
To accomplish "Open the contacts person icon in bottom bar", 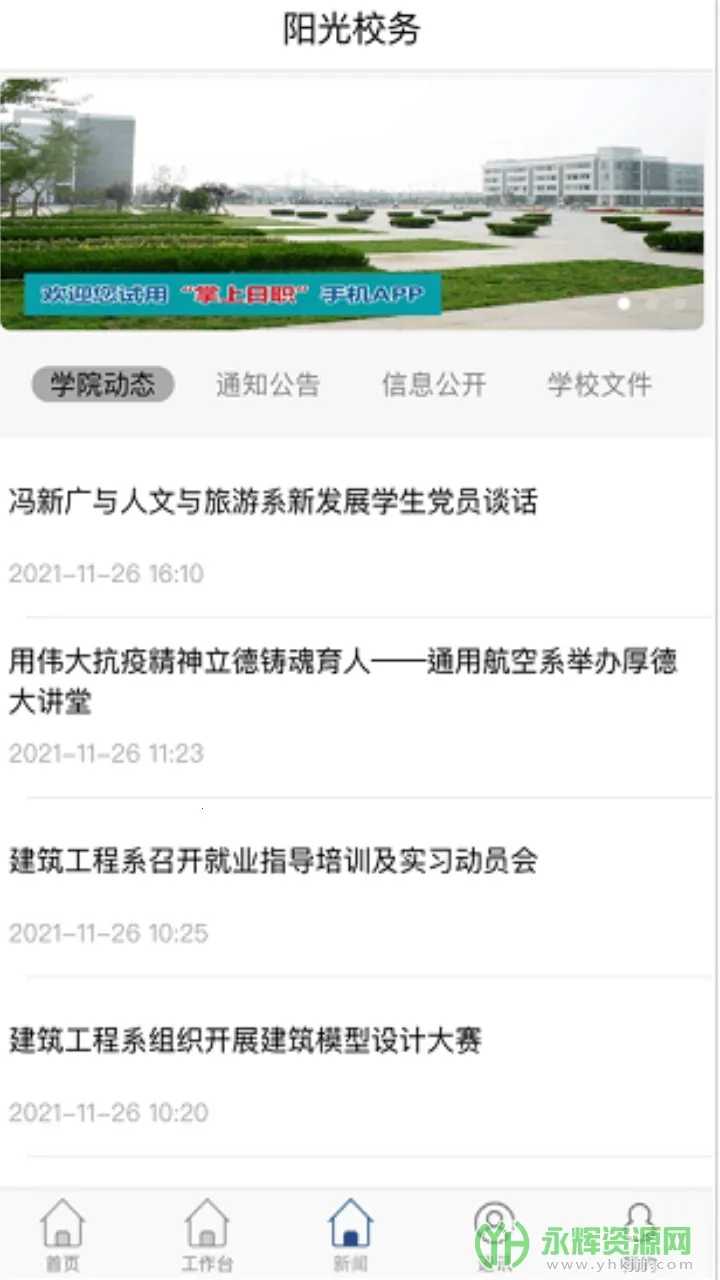I will pyautogui.click(x=493, y=1220).
